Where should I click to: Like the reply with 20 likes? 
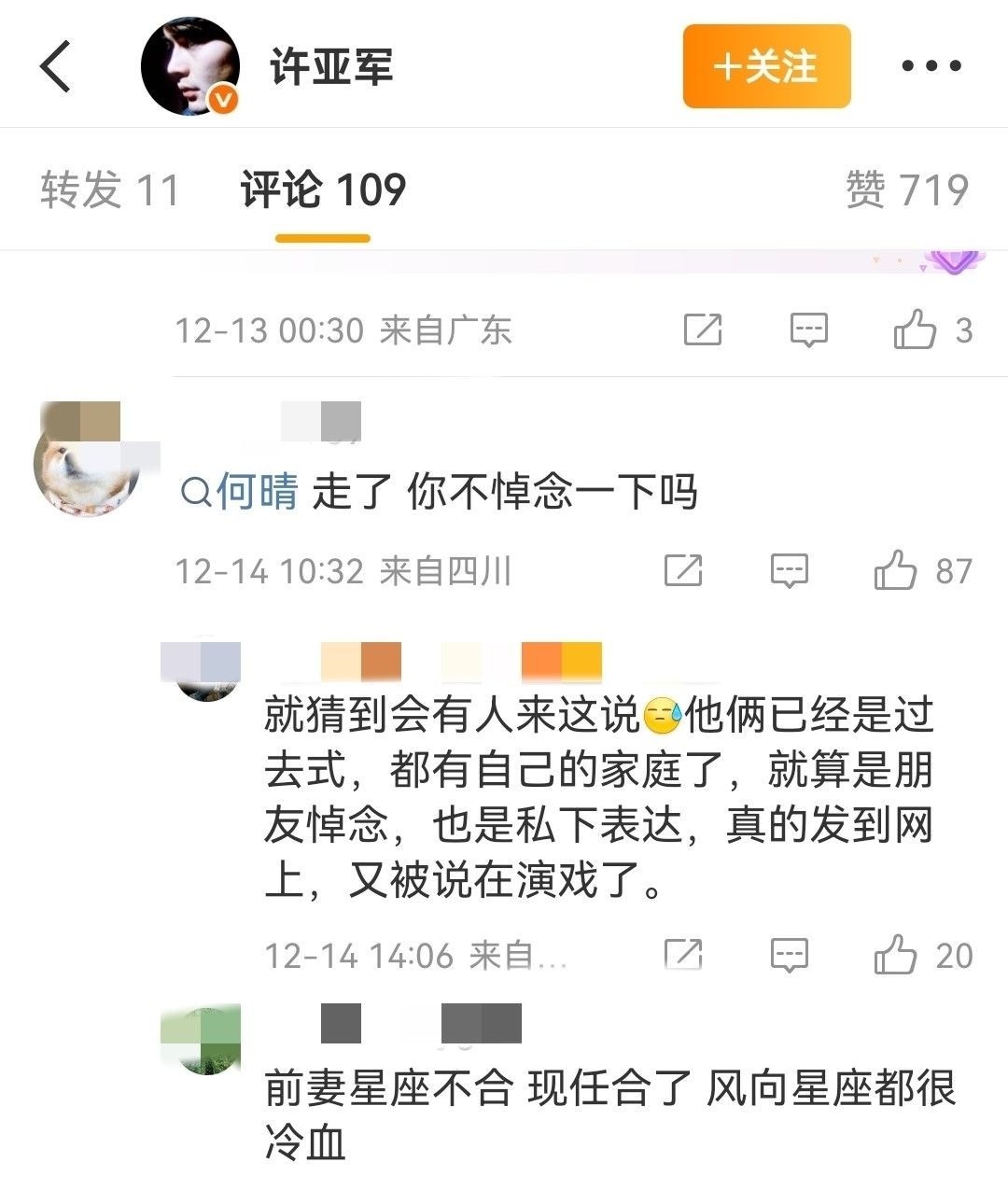click(x=922, y=954)
